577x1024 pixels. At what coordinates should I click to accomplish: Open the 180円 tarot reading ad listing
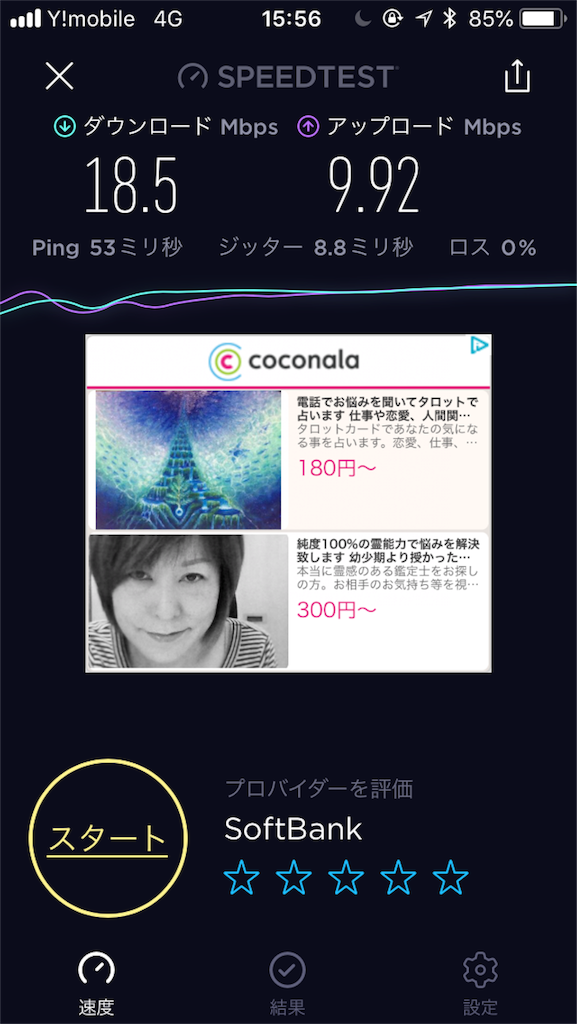click(x=288, y=459)
